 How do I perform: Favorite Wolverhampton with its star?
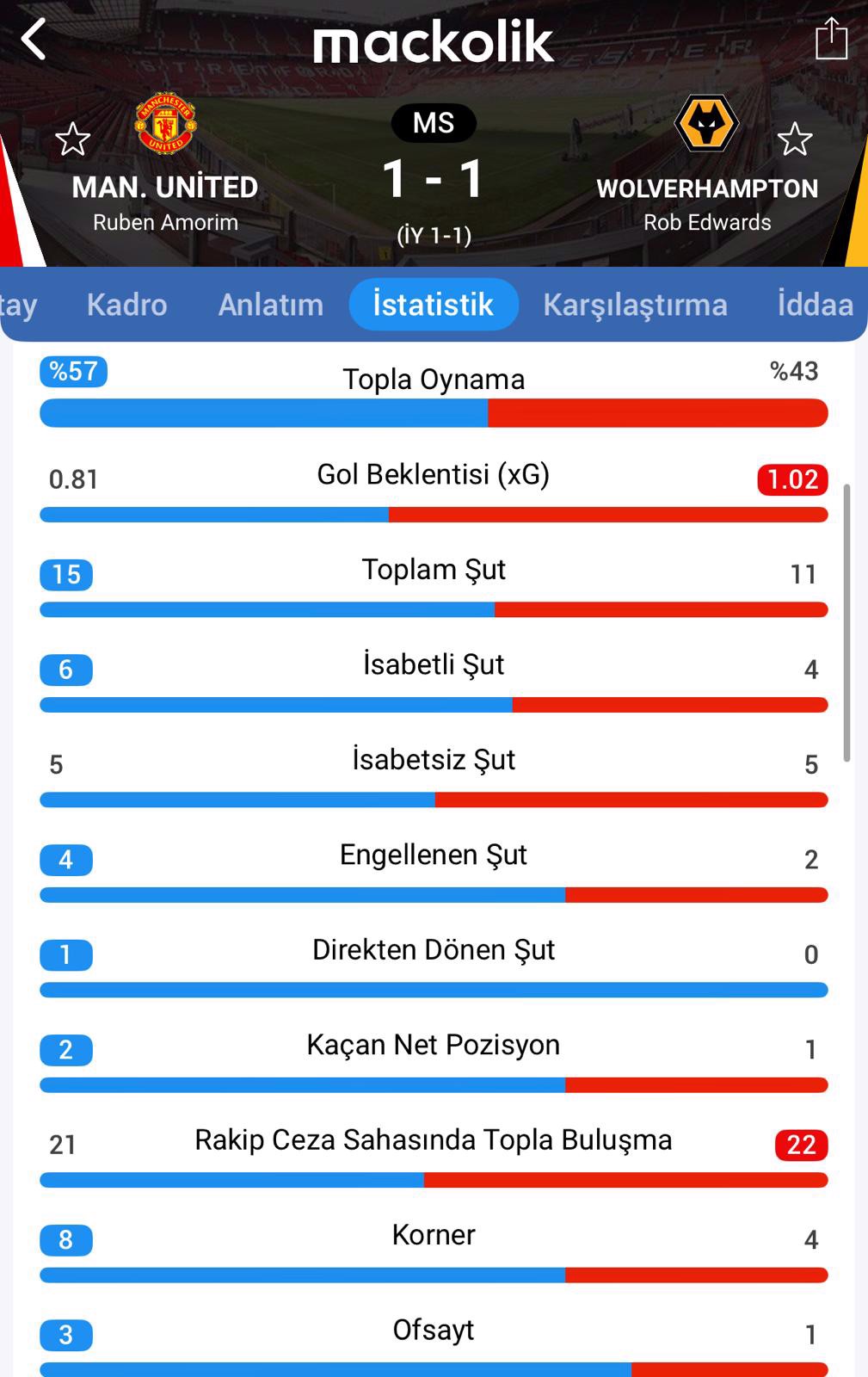(x=794, y=139)
